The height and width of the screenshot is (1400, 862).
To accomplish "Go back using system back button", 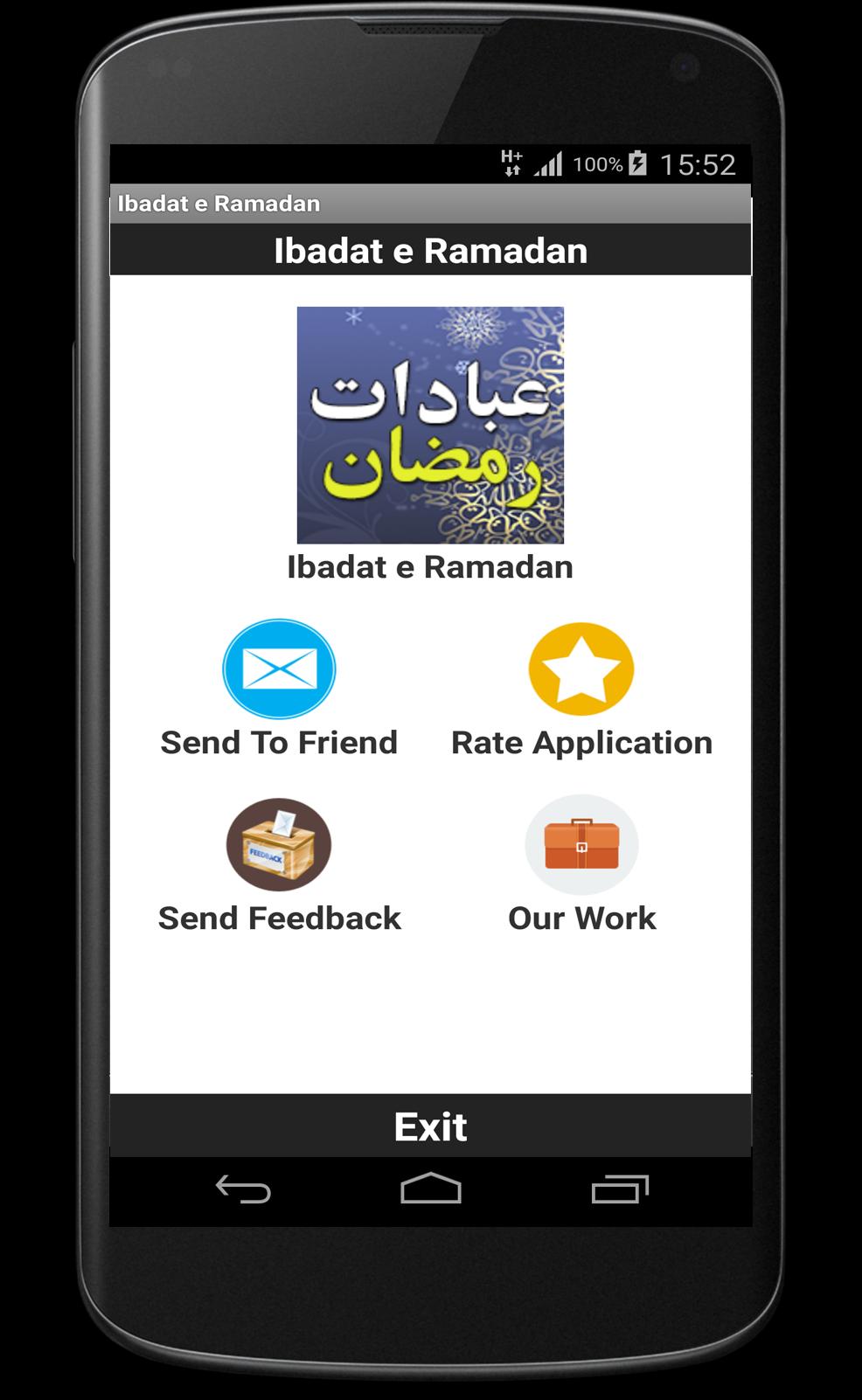I will (243, 1189).
